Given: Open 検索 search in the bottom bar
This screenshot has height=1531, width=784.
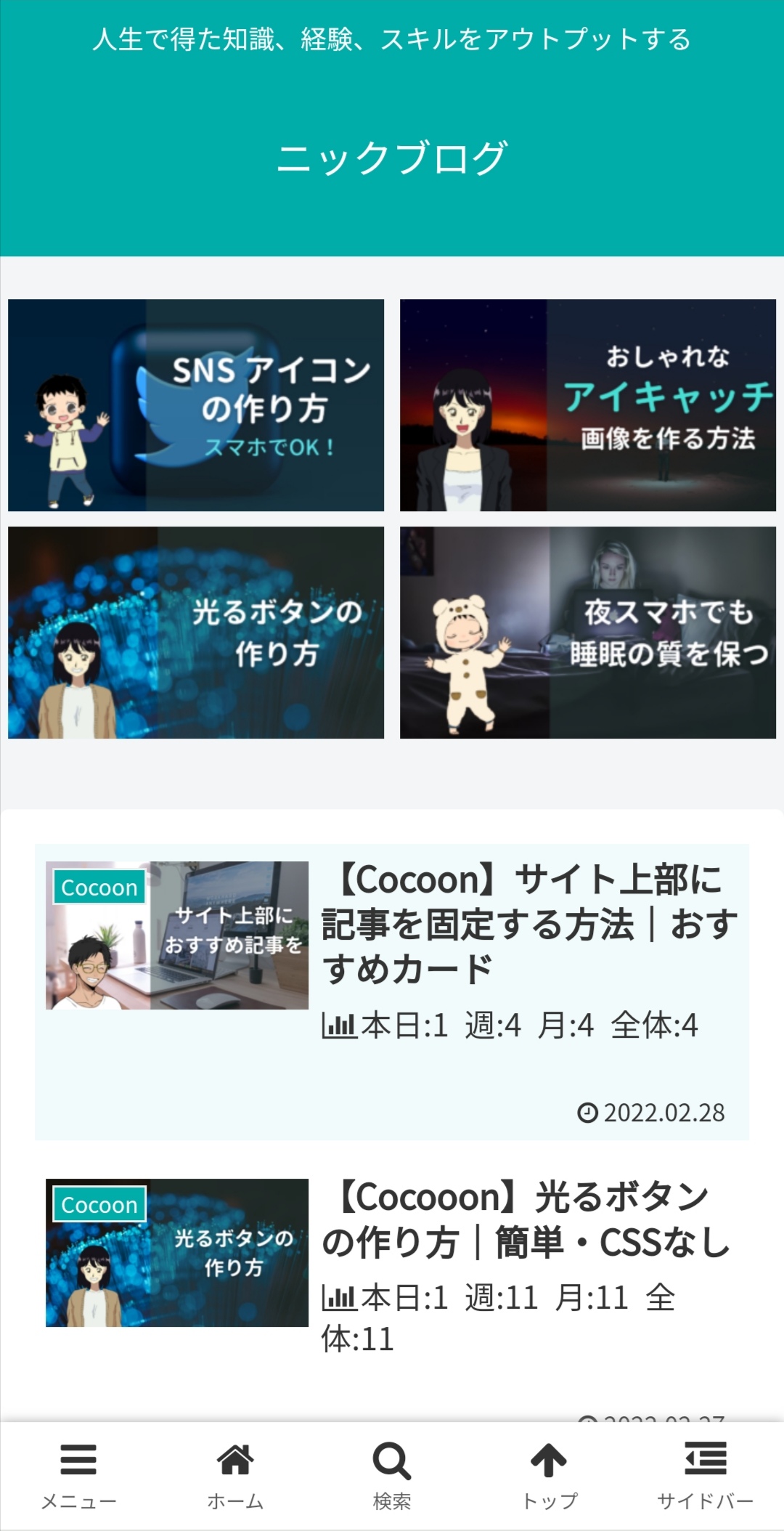Looking at the screenshot, I should tap(392, 1476).
